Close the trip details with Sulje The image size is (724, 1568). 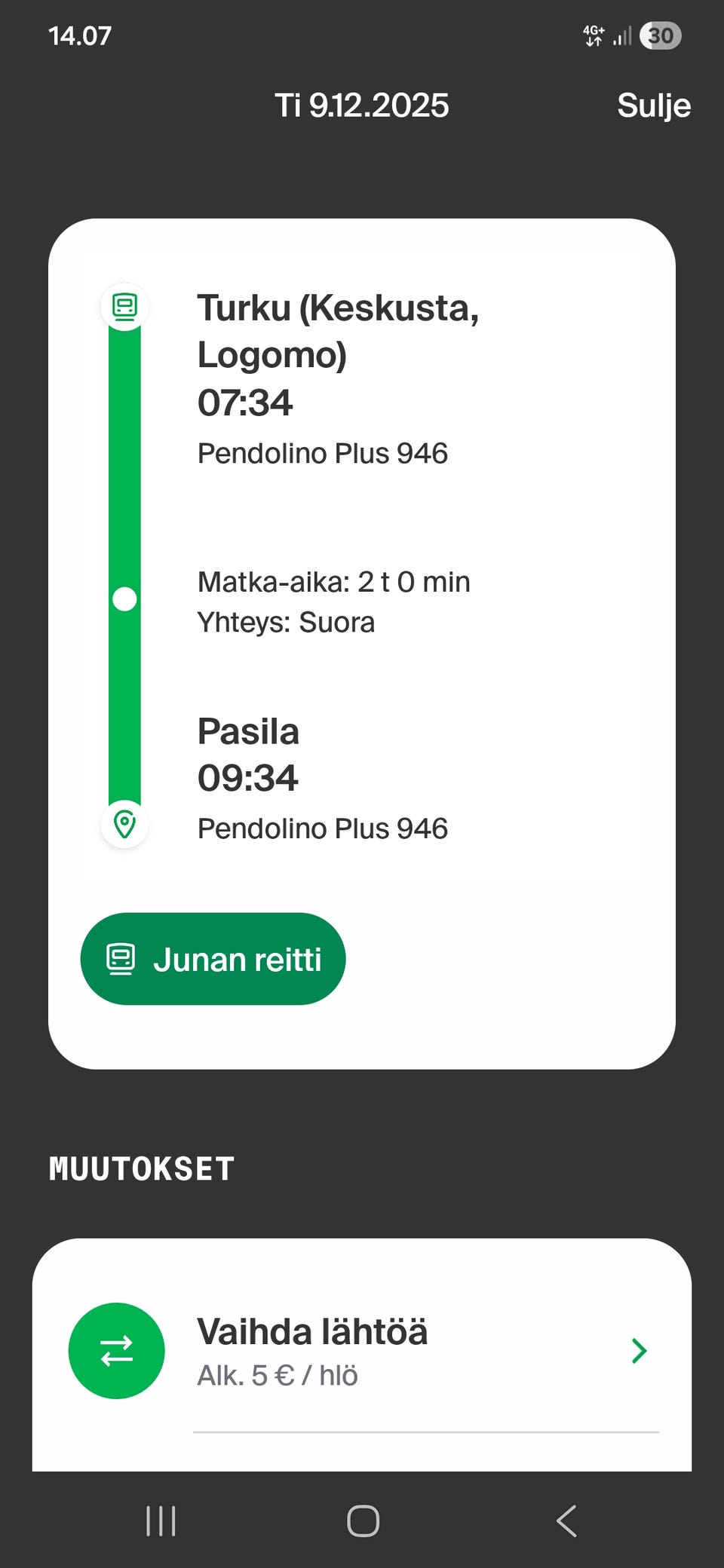[x=653, y=106]
